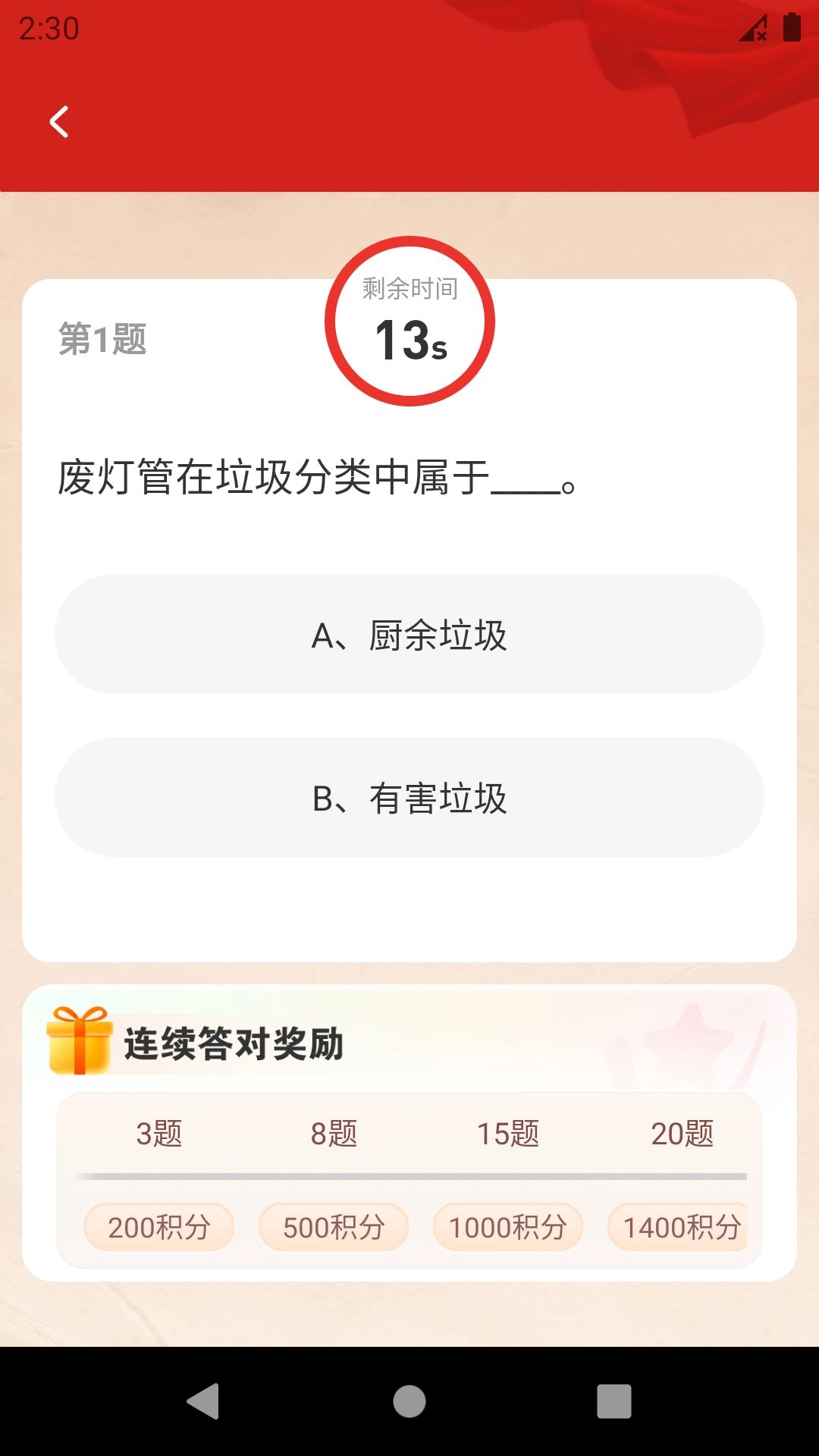Click the battery icon in status bar
Screen dimensions: 819x1456
pos(791,28)
